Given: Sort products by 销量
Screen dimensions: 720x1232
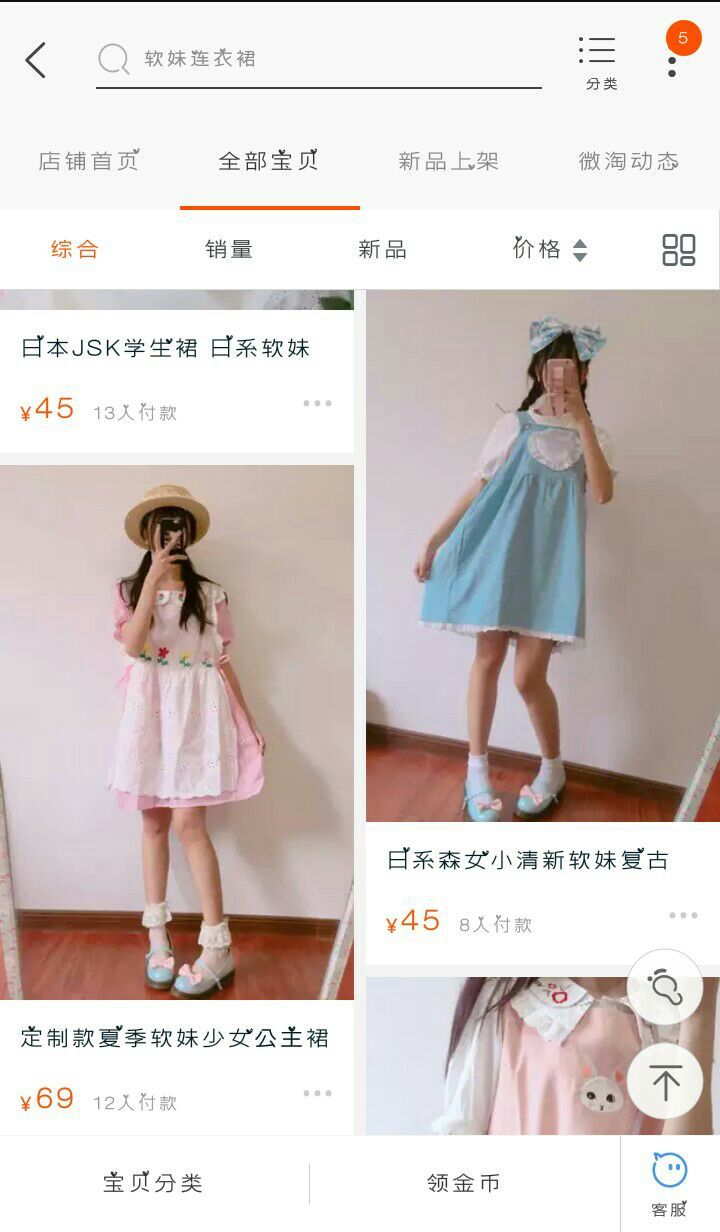Looking at the screenshot, I should click(229, 249).
